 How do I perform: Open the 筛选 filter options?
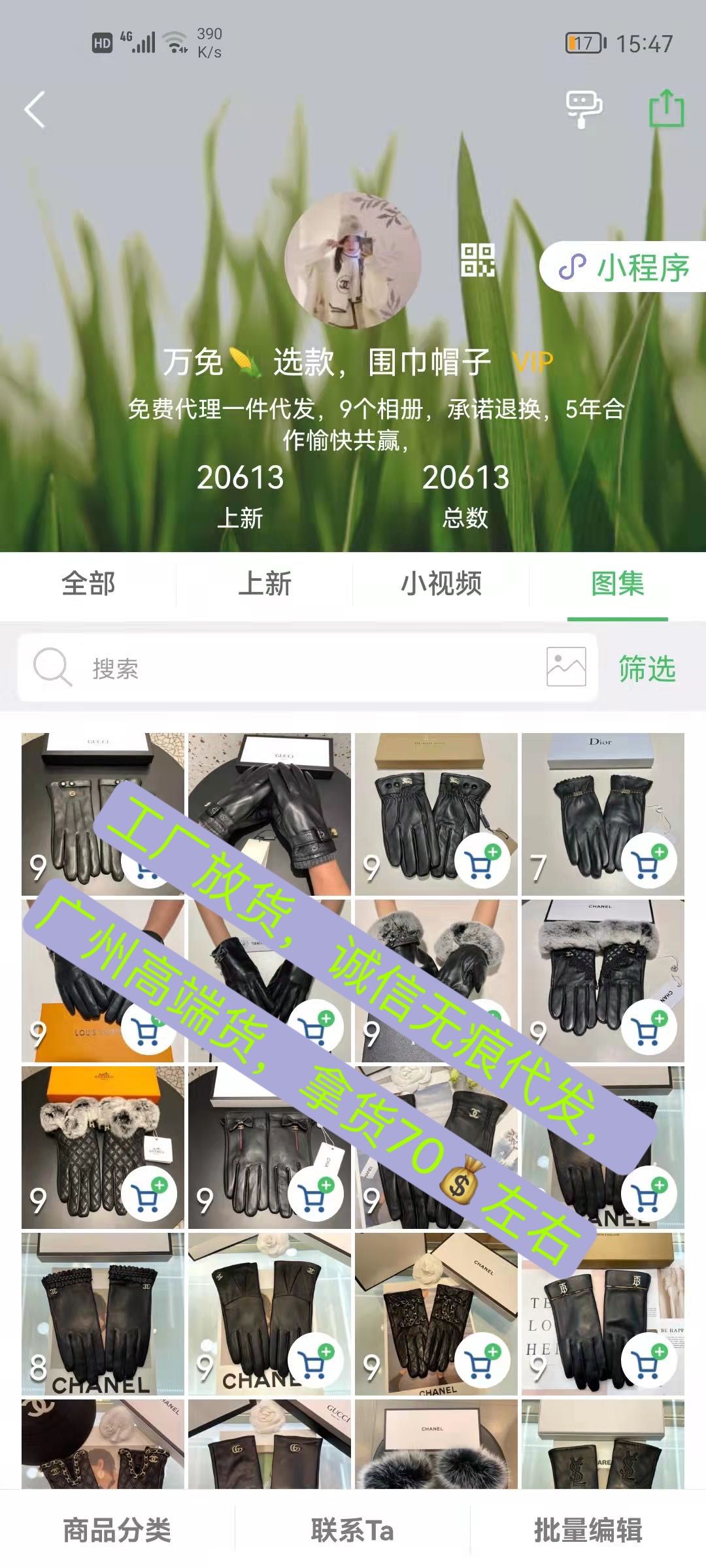click(647, 668)
